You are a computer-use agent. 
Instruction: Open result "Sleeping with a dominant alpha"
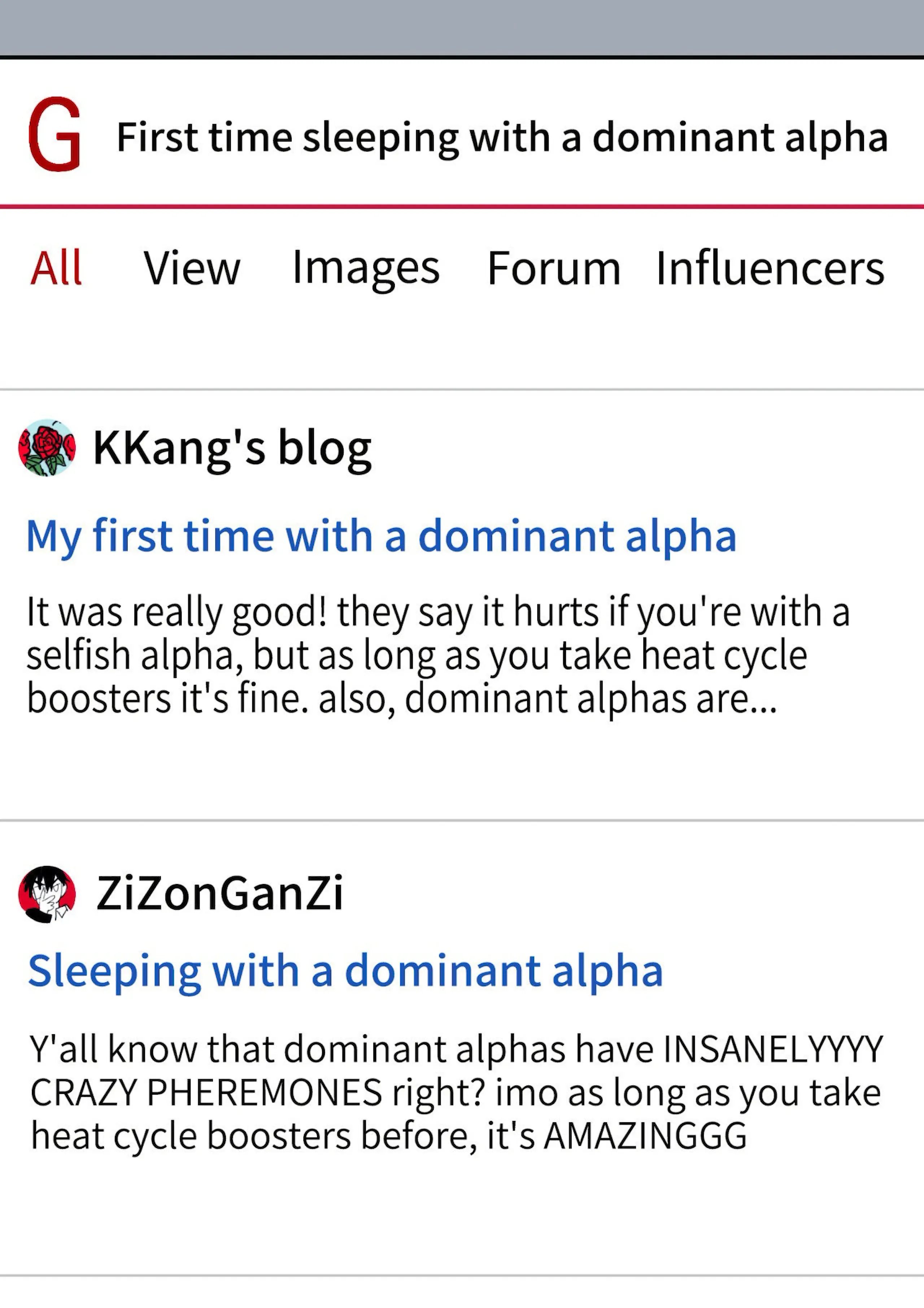[x=345, y=971]
